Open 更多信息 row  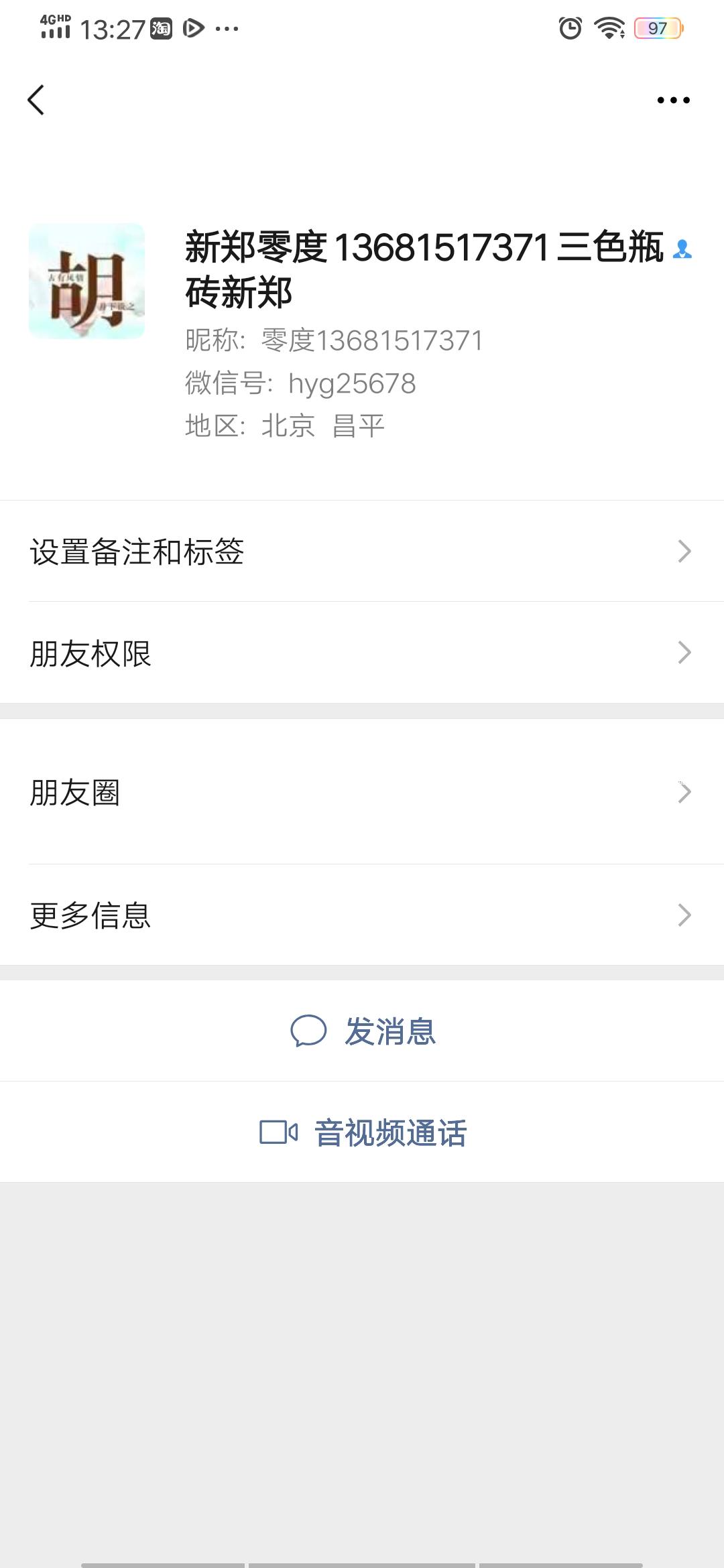click(x=362, y=915)
